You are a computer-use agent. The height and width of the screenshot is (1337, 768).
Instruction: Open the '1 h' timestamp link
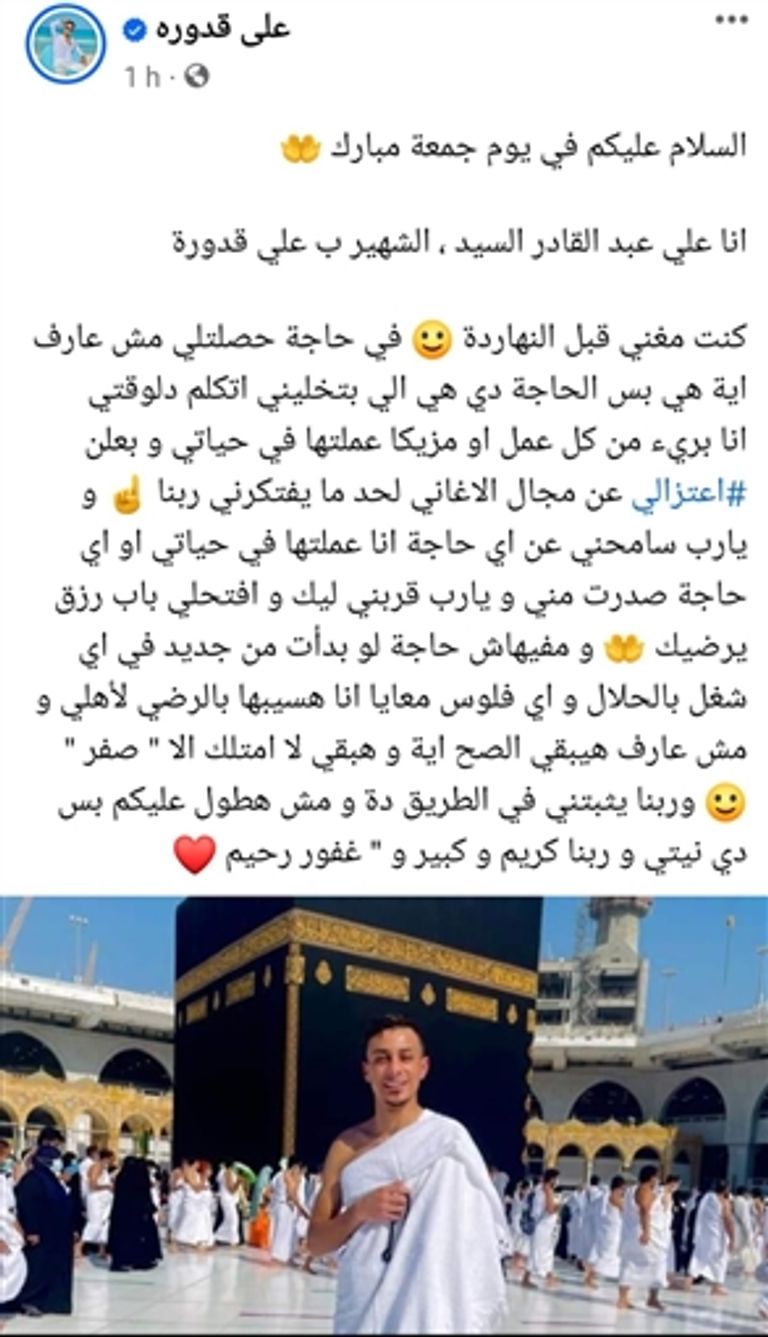pos(140,73)
